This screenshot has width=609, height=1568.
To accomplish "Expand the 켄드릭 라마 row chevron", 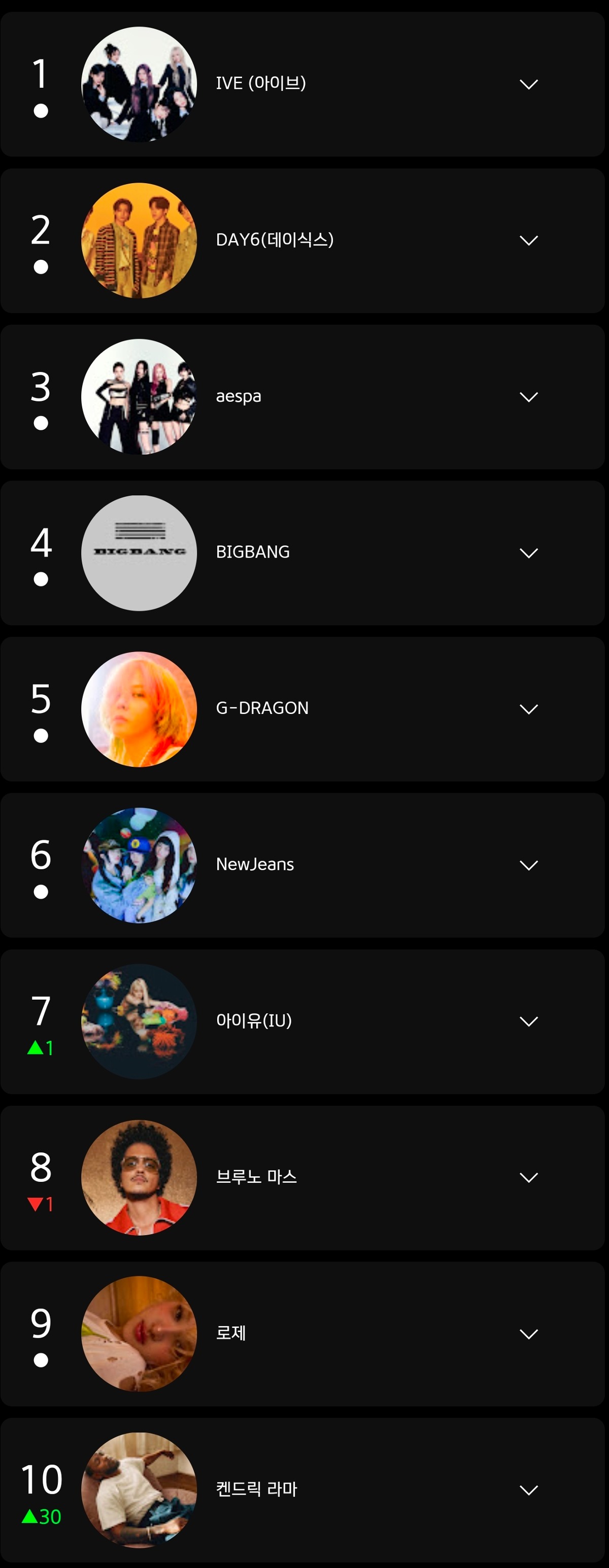I will coord(529,1489).
